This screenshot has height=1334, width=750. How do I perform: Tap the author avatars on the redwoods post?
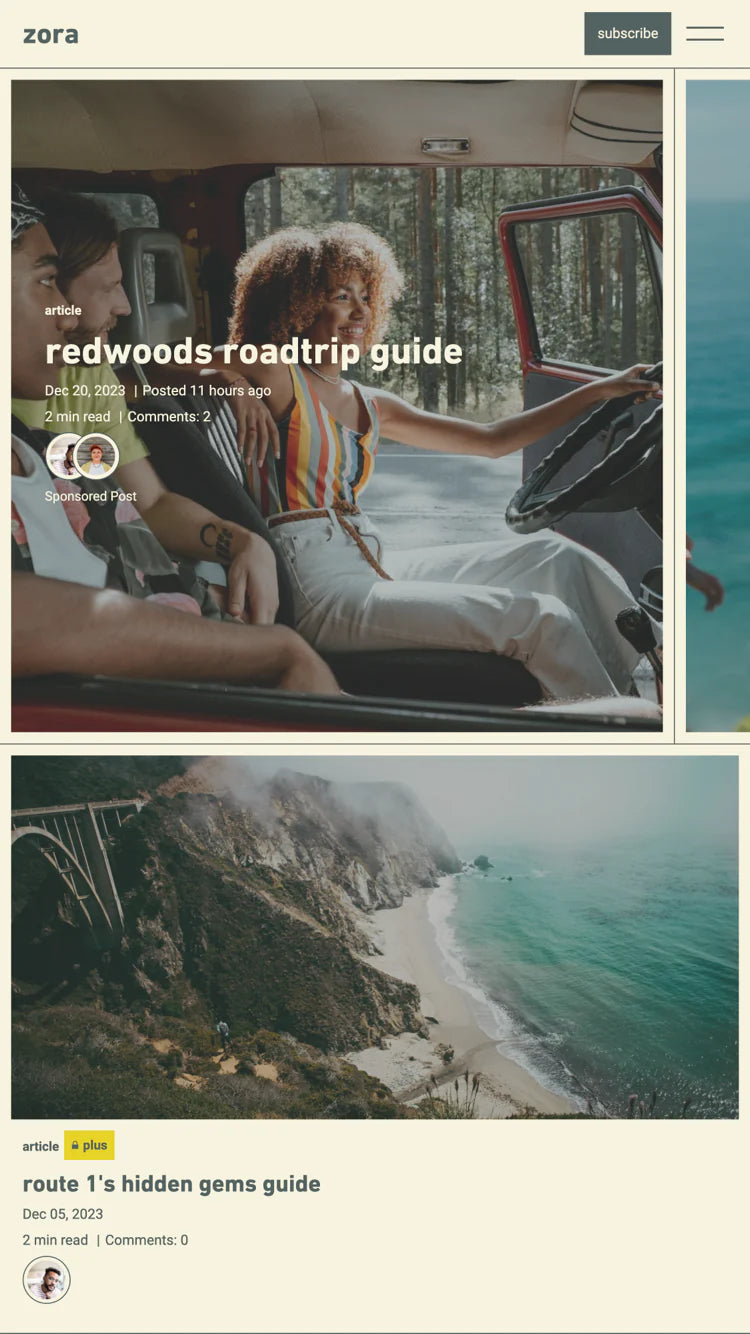82,456
